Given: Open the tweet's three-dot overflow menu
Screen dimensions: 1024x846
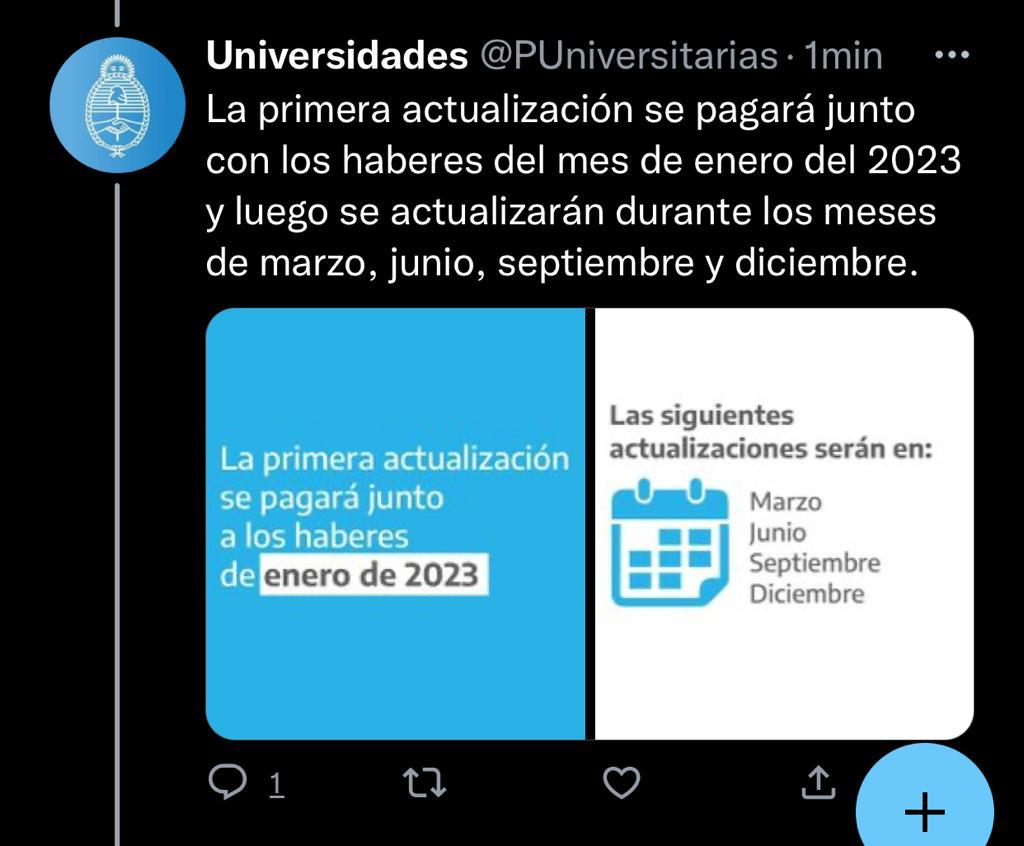Looking at the screenshot, I should pos(950,57).
